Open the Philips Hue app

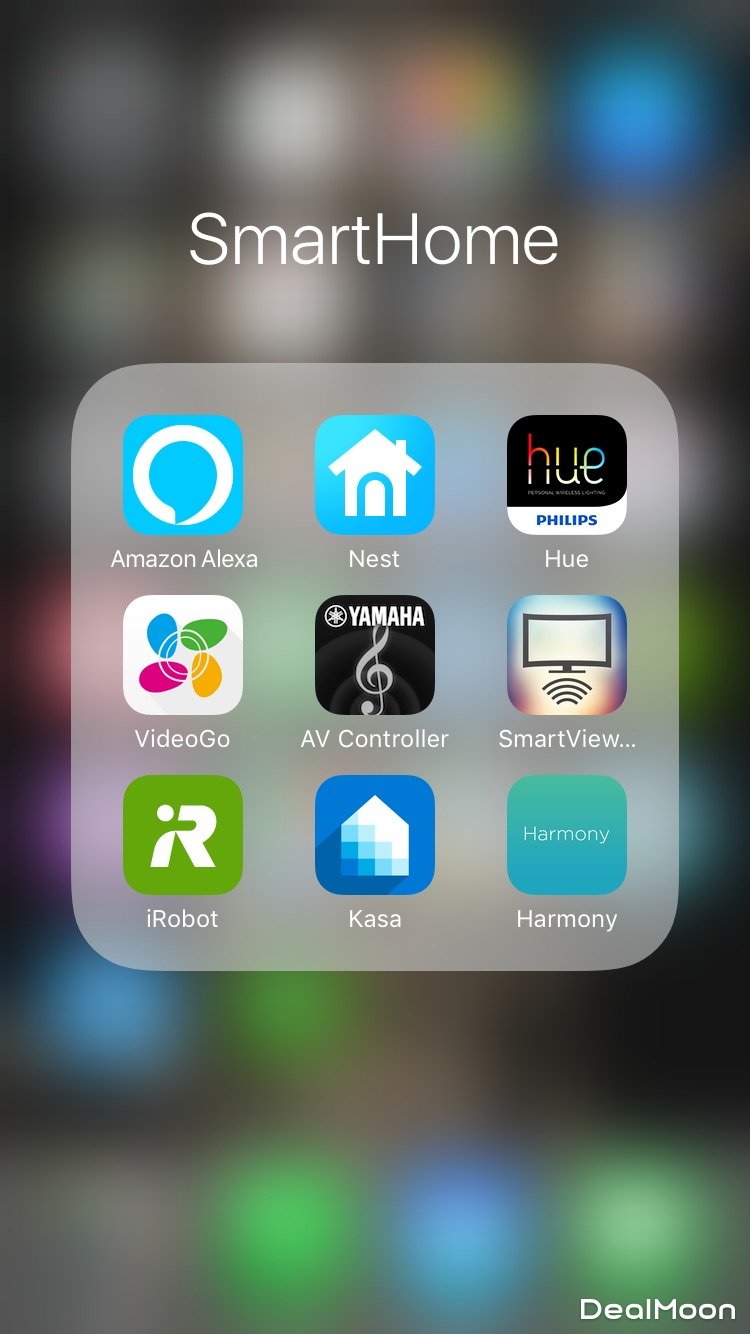567,474
